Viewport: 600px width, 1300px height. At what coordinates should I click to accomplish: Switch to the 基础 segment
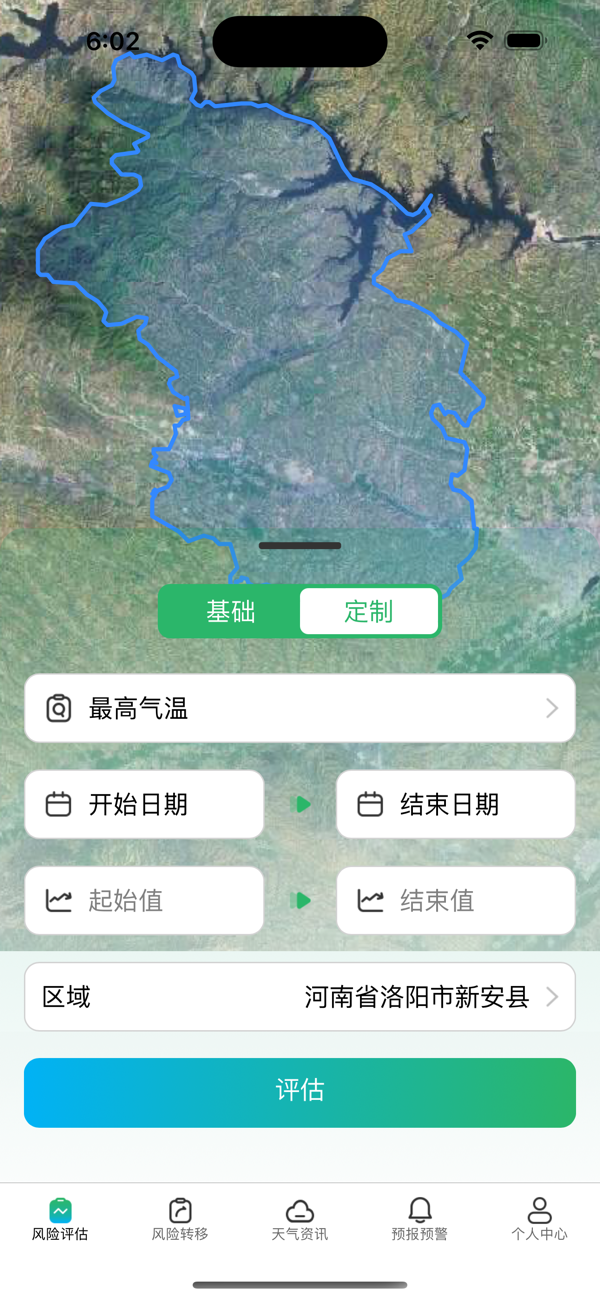click(231, 611)
